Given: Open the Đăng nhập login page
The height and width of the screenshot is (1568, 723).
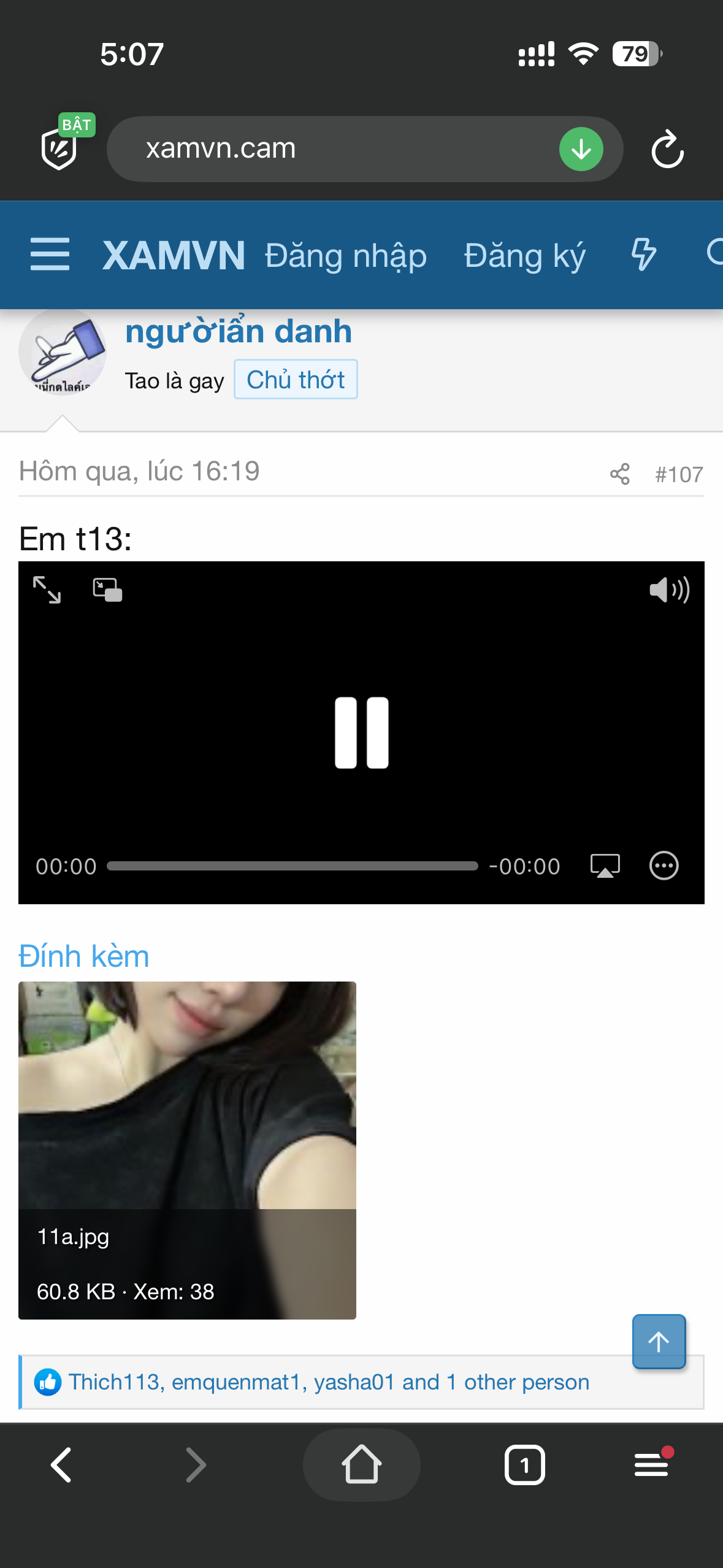Looking at the screenshot, I should [x=345, y=256].
